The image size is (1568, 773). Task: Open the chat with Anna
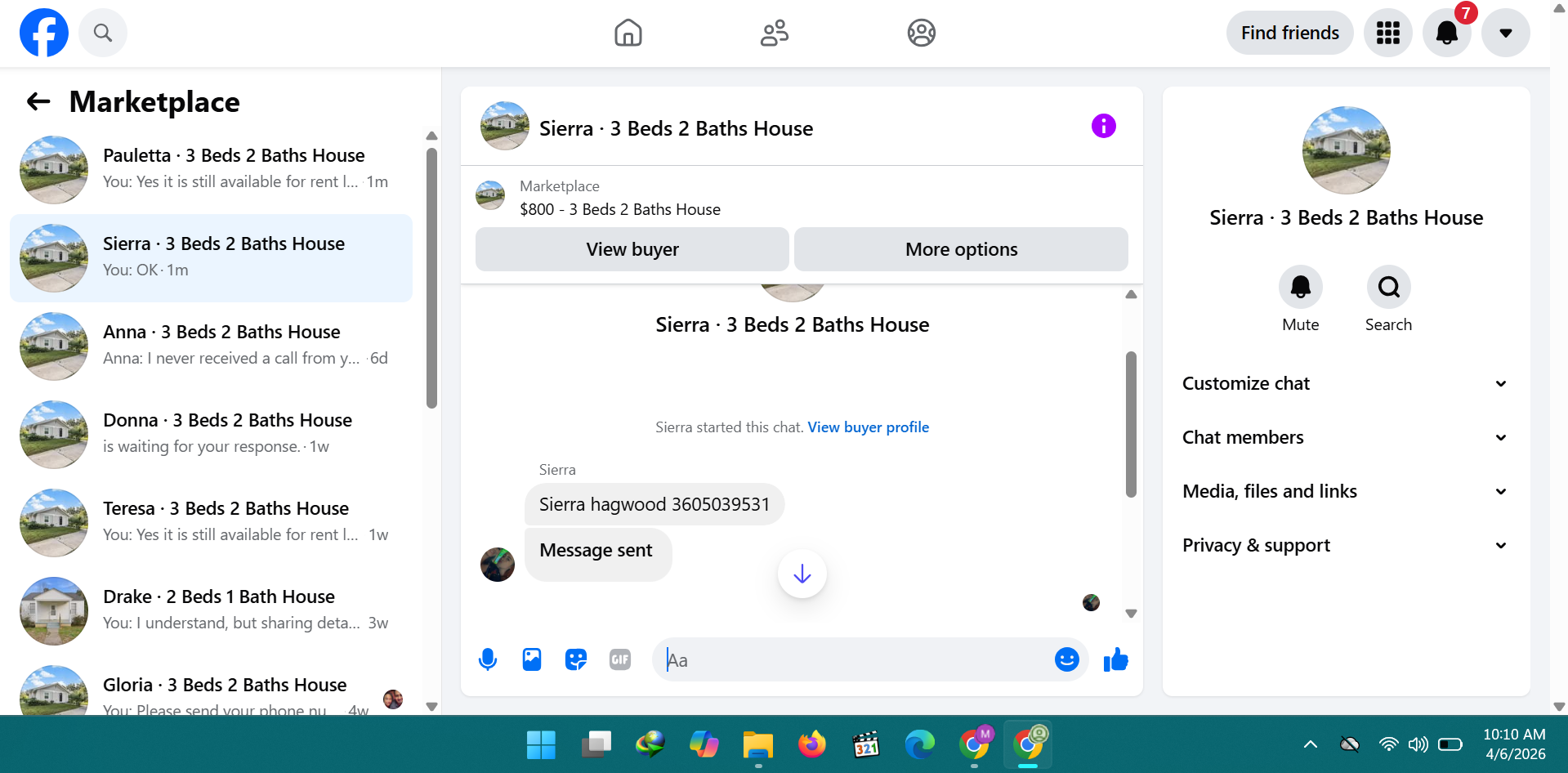(211, 346)
